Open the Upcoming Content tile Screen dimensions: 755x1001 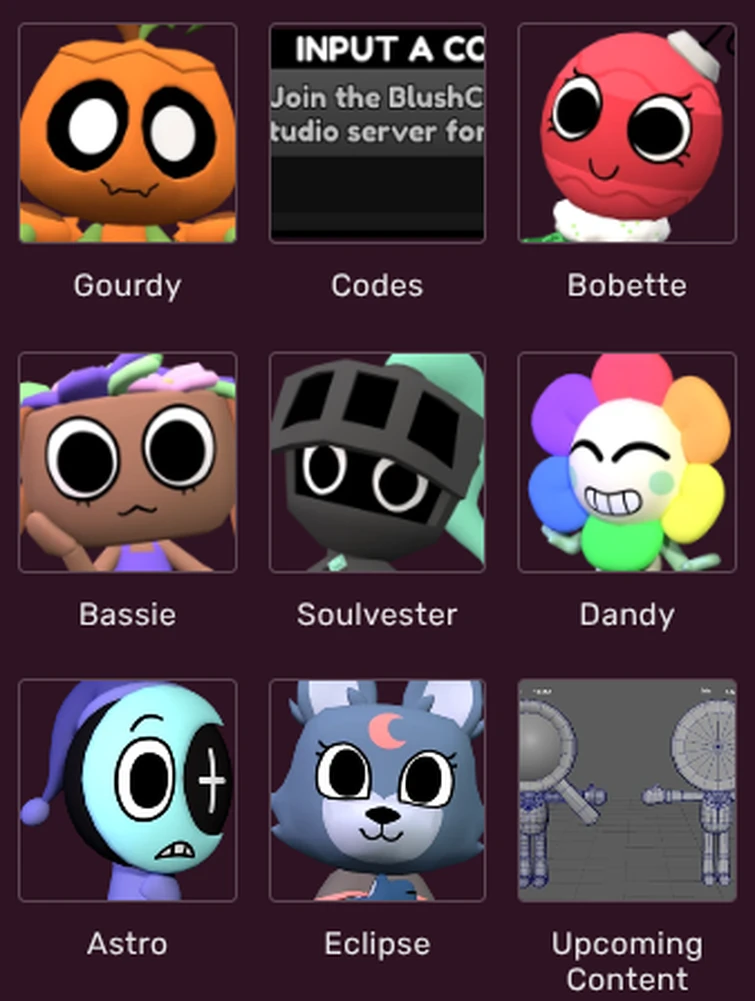627,790
